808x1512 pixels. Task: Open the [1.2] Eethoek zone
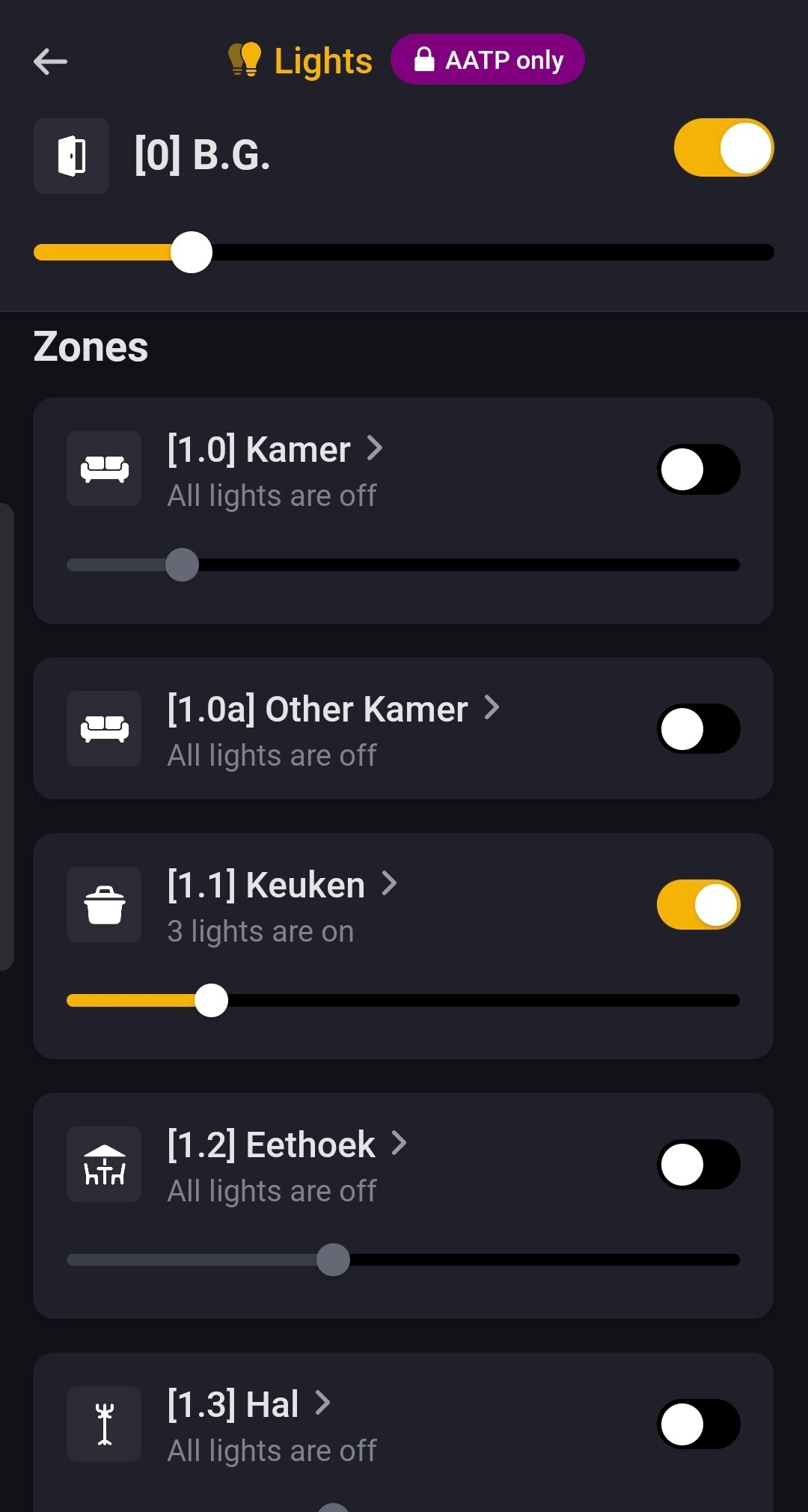(x=287, y=1145)
